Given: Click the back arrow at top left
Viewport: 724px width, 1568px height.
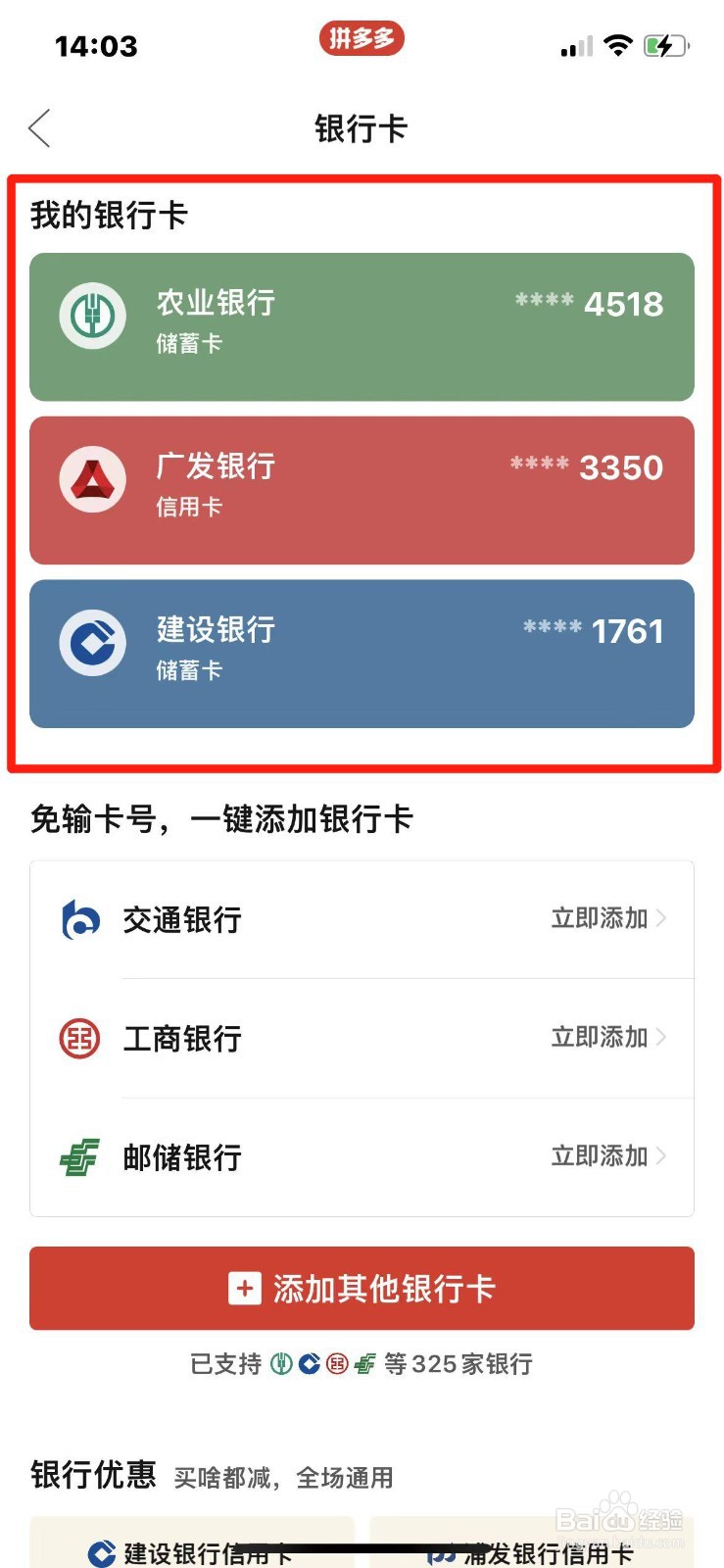Looking at the screenshot, I should (x=39, y=127).
